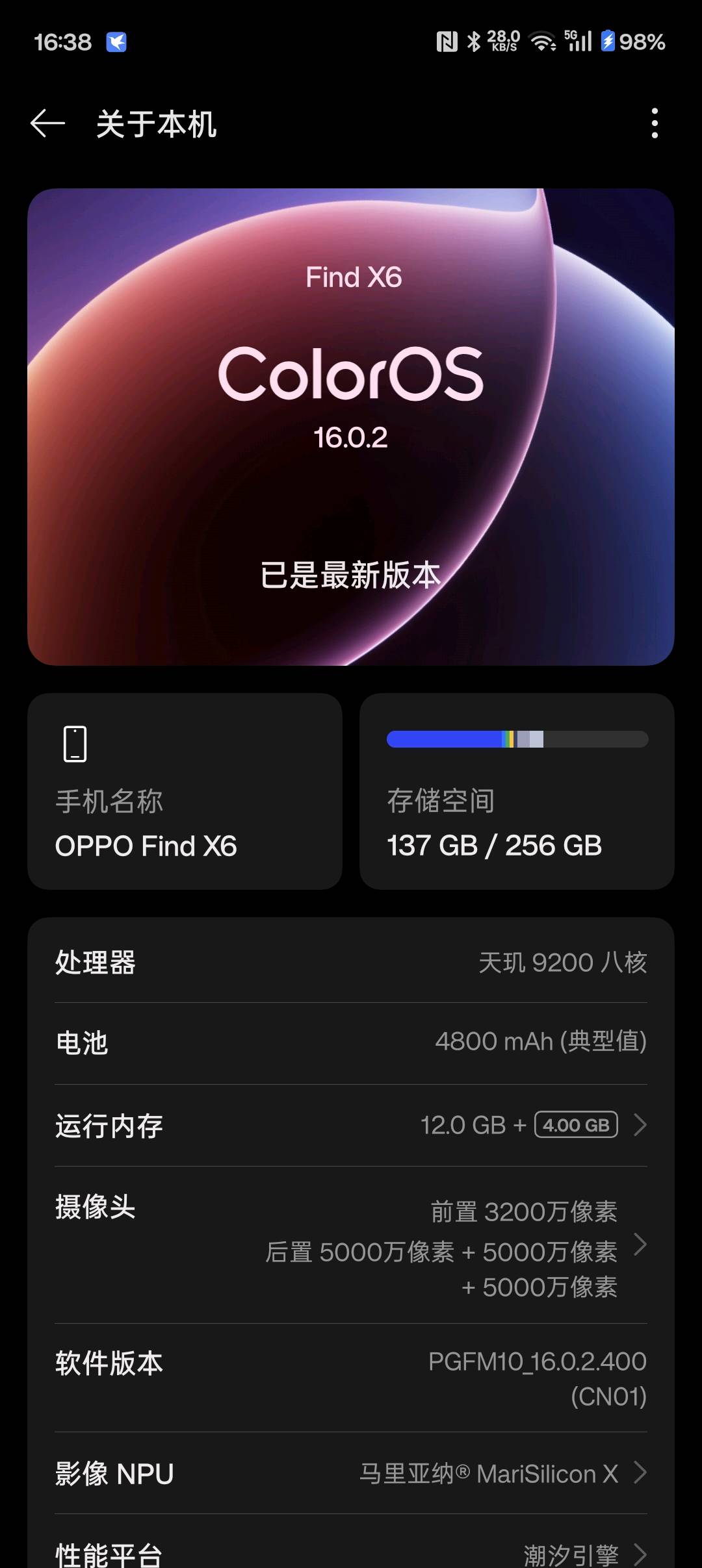Tap 已是最新版本 to check updates

tap(351, 575)
